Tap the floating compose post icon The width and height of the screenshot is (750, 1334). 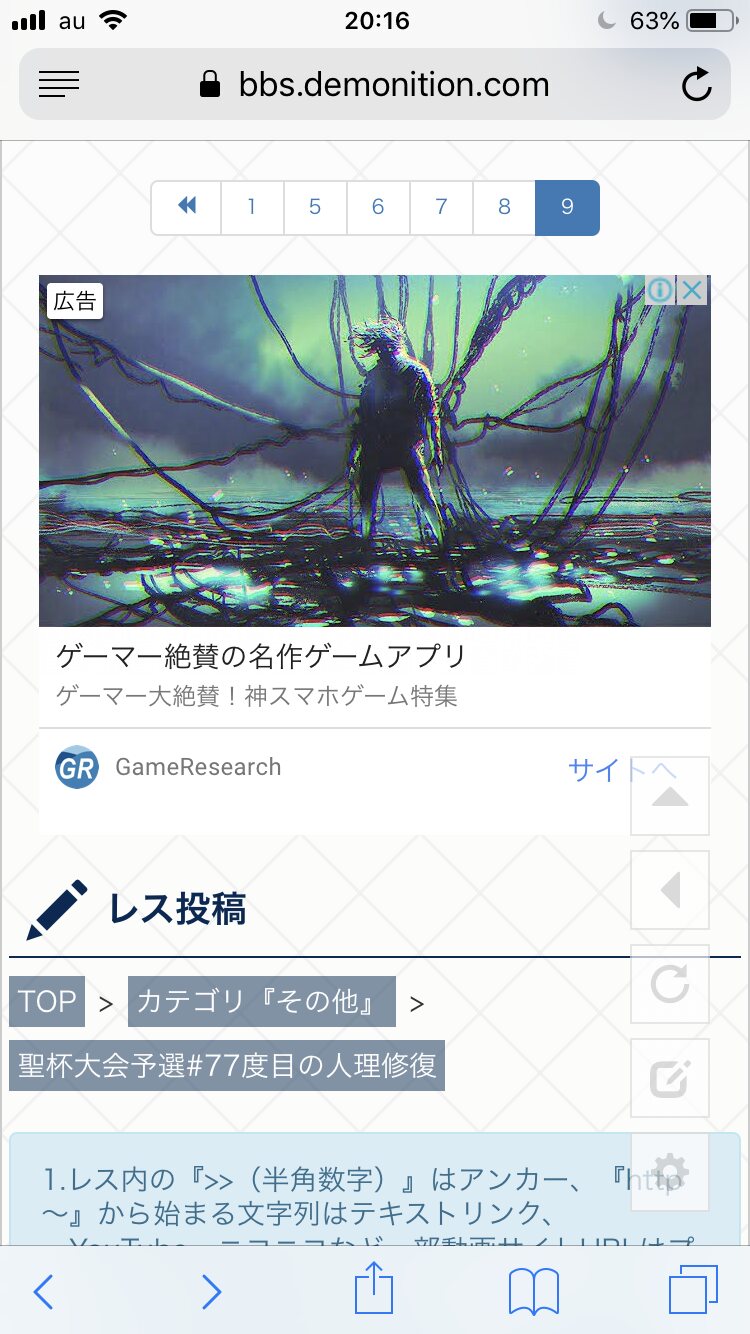(670, 1078)
